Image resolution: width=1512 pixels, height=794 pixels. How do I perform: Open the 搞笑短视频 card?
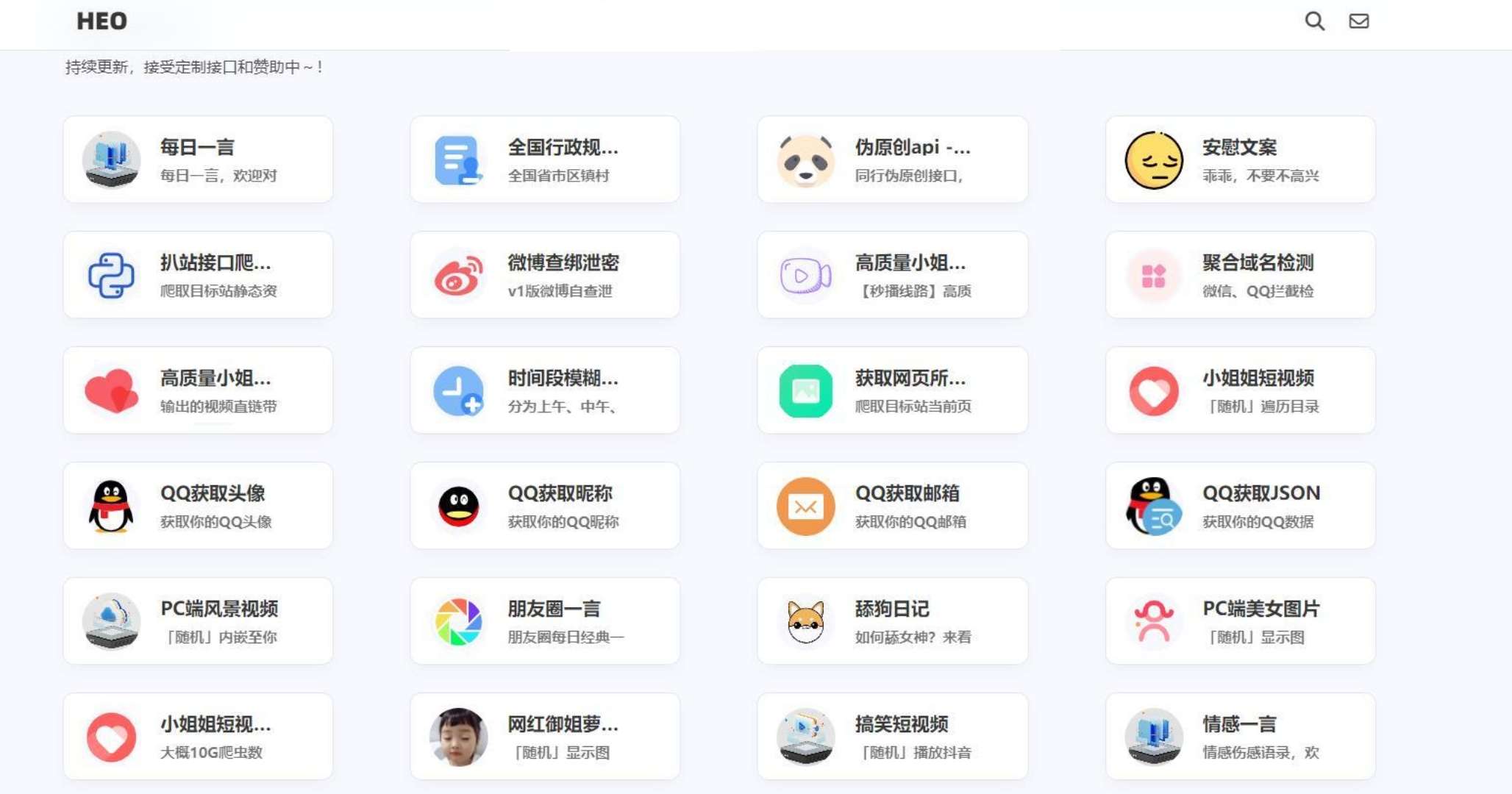click(x=892, y=737)
